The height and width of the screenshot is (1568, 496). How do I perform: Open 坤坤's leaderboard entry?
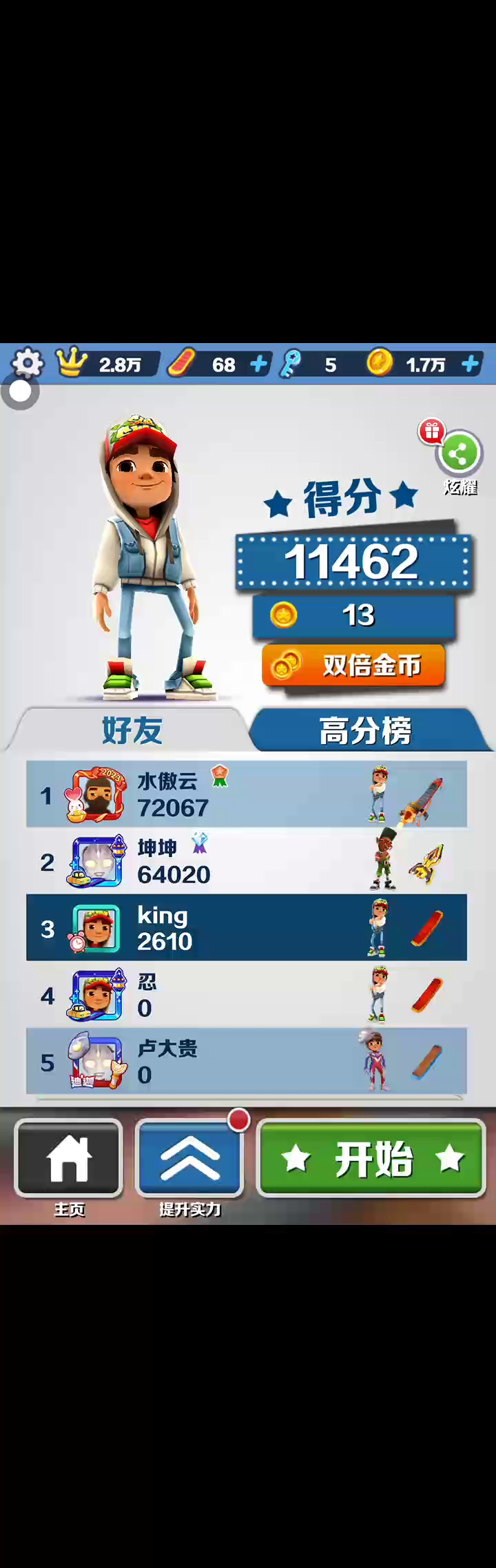(246, 861)
